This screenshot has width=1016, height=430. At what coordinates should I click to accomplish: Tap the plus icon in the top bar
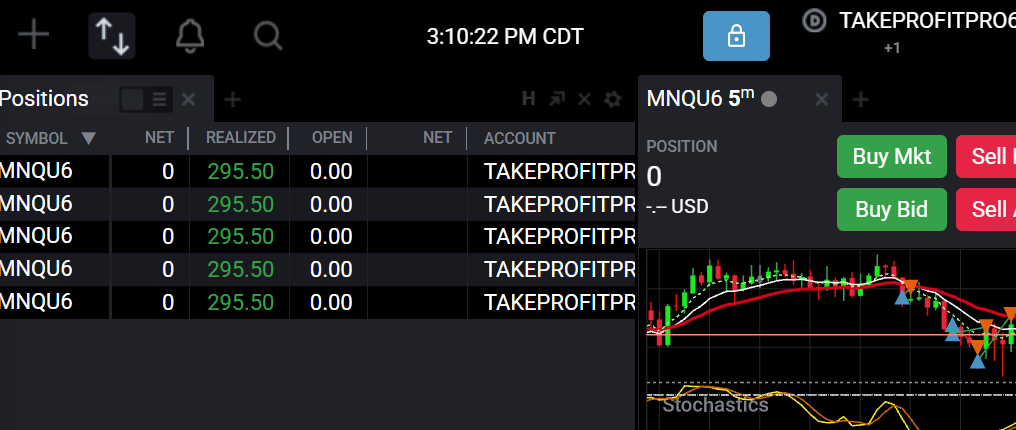pyautogui.click(x=34, y=34)
